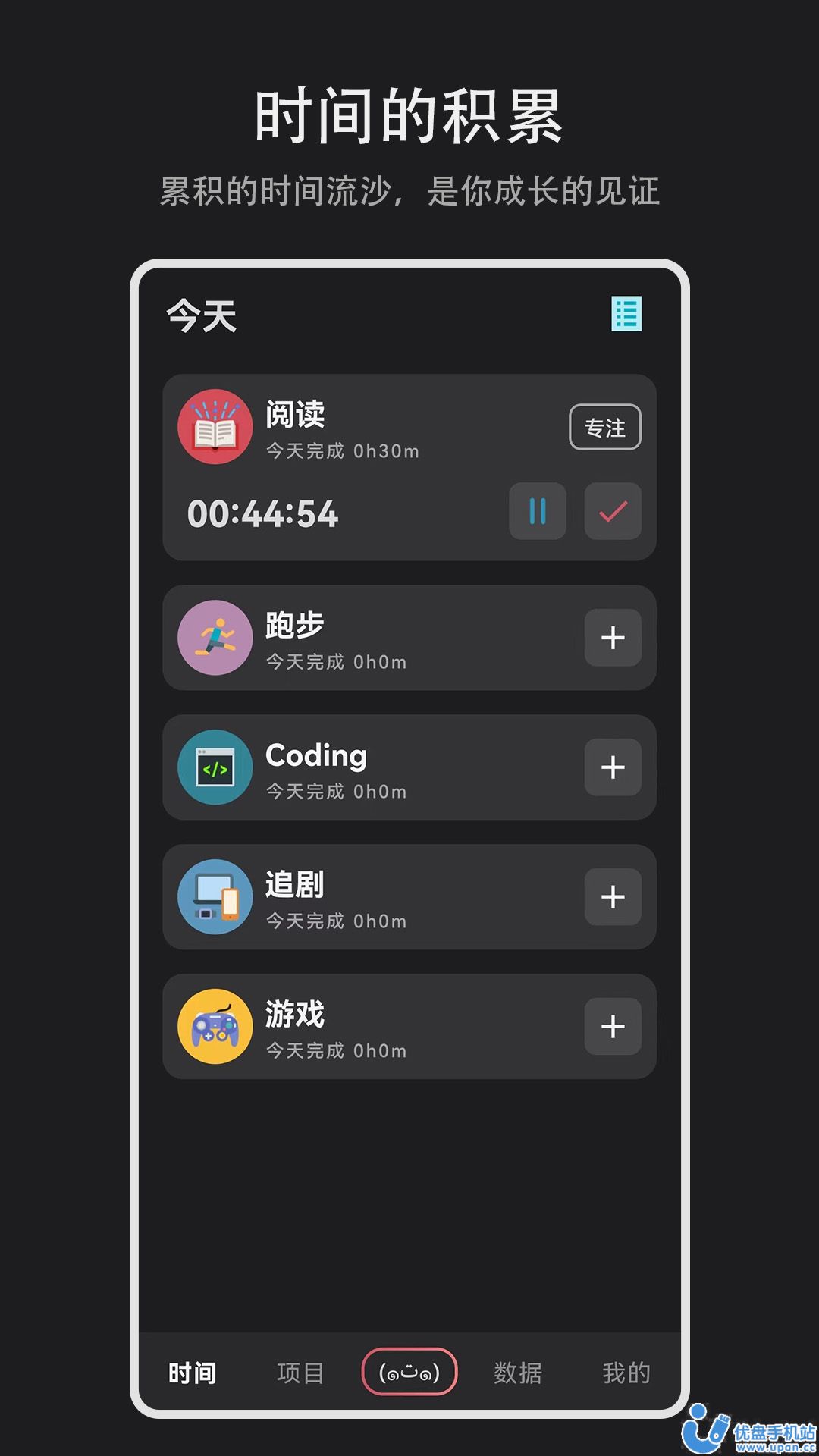Toggle the red checkmark to finish 阅读 timing
Image resolution: width=819 pixels, height=1456 pixels.
coord(612,513)
